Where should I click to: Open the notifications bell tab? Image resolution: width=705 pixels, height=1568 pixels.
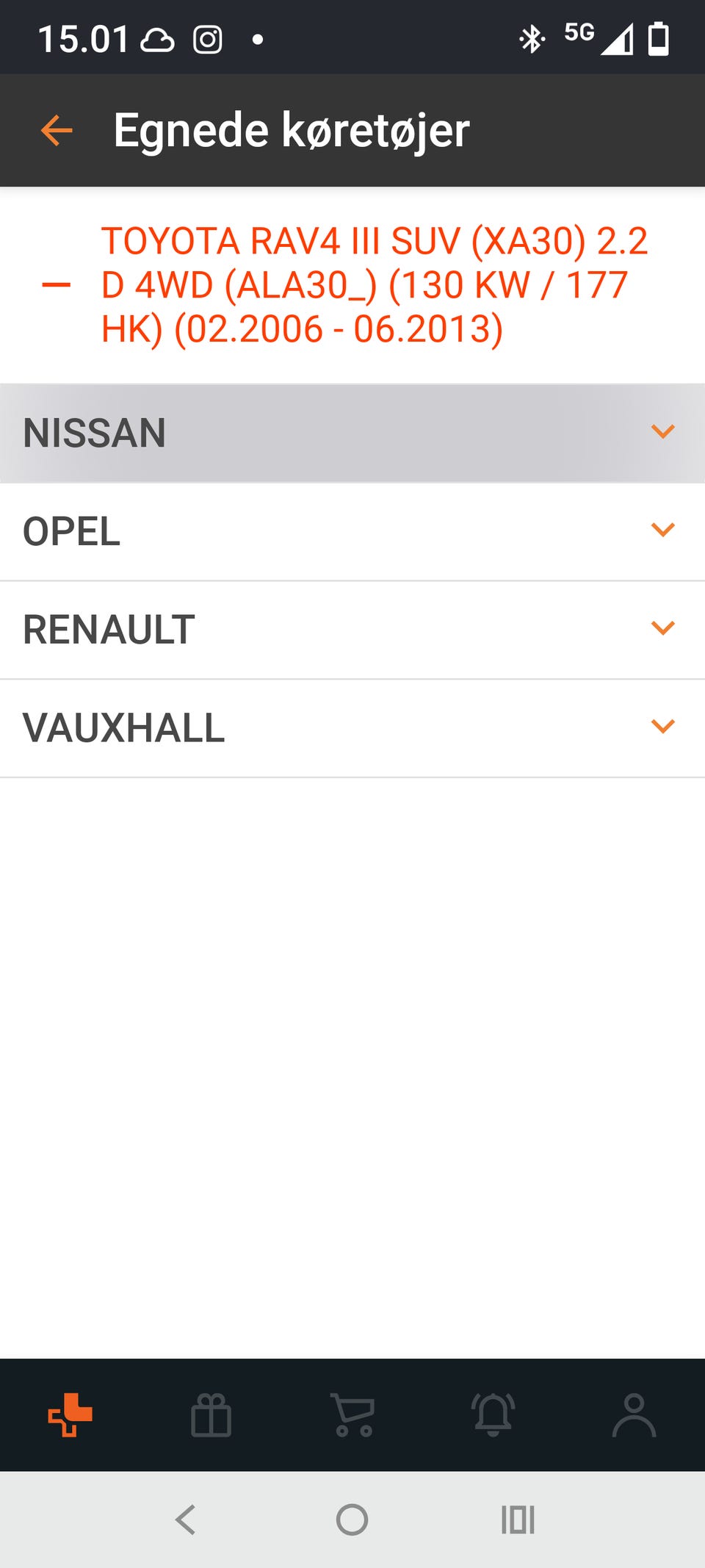493,1414
